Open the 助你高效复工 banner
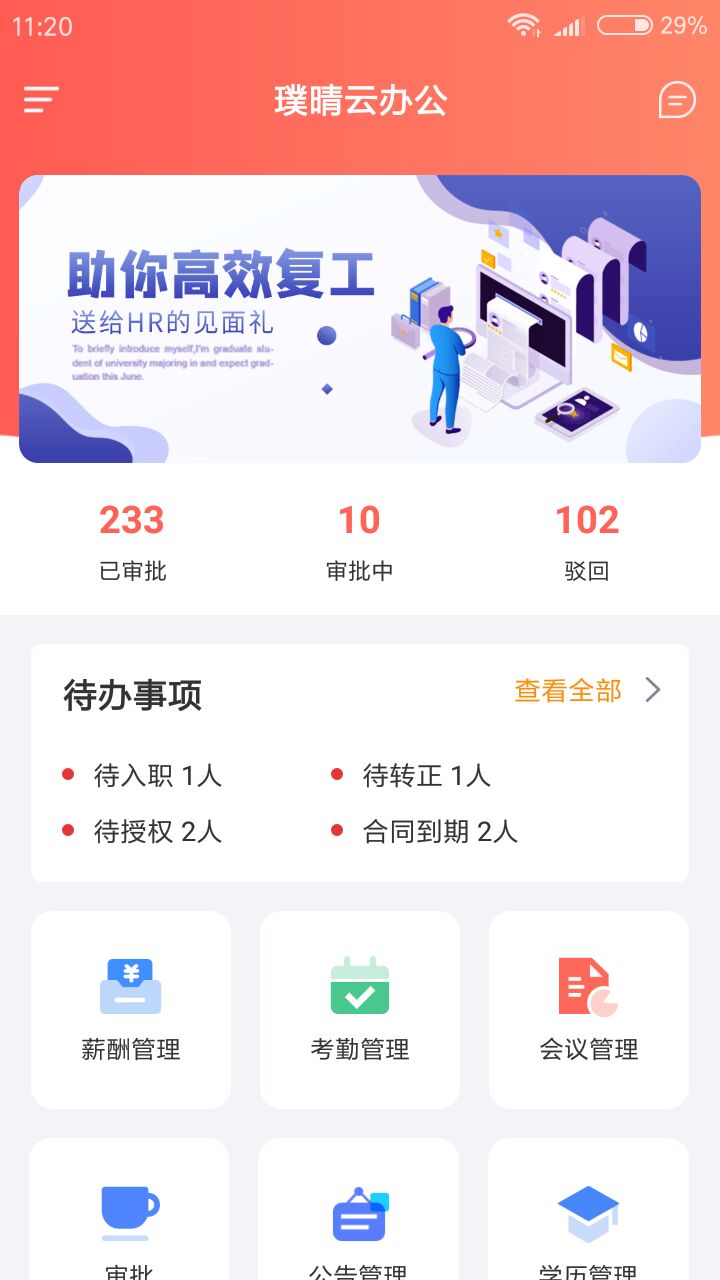 coord(360,318)
